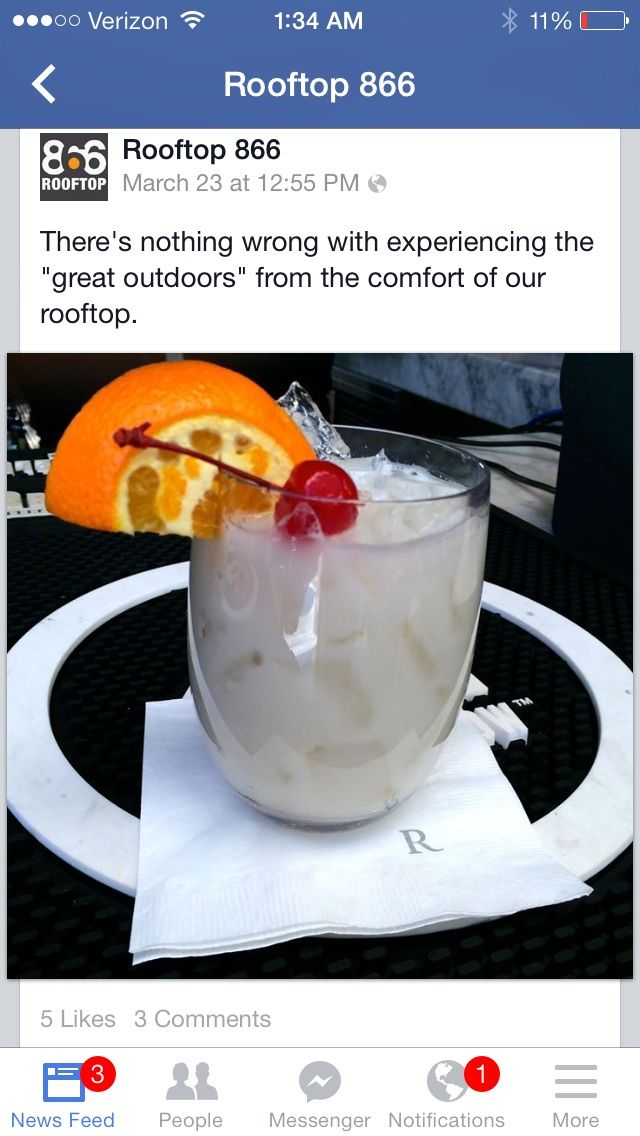Switch to the News Feed tab

point(64,1094)
